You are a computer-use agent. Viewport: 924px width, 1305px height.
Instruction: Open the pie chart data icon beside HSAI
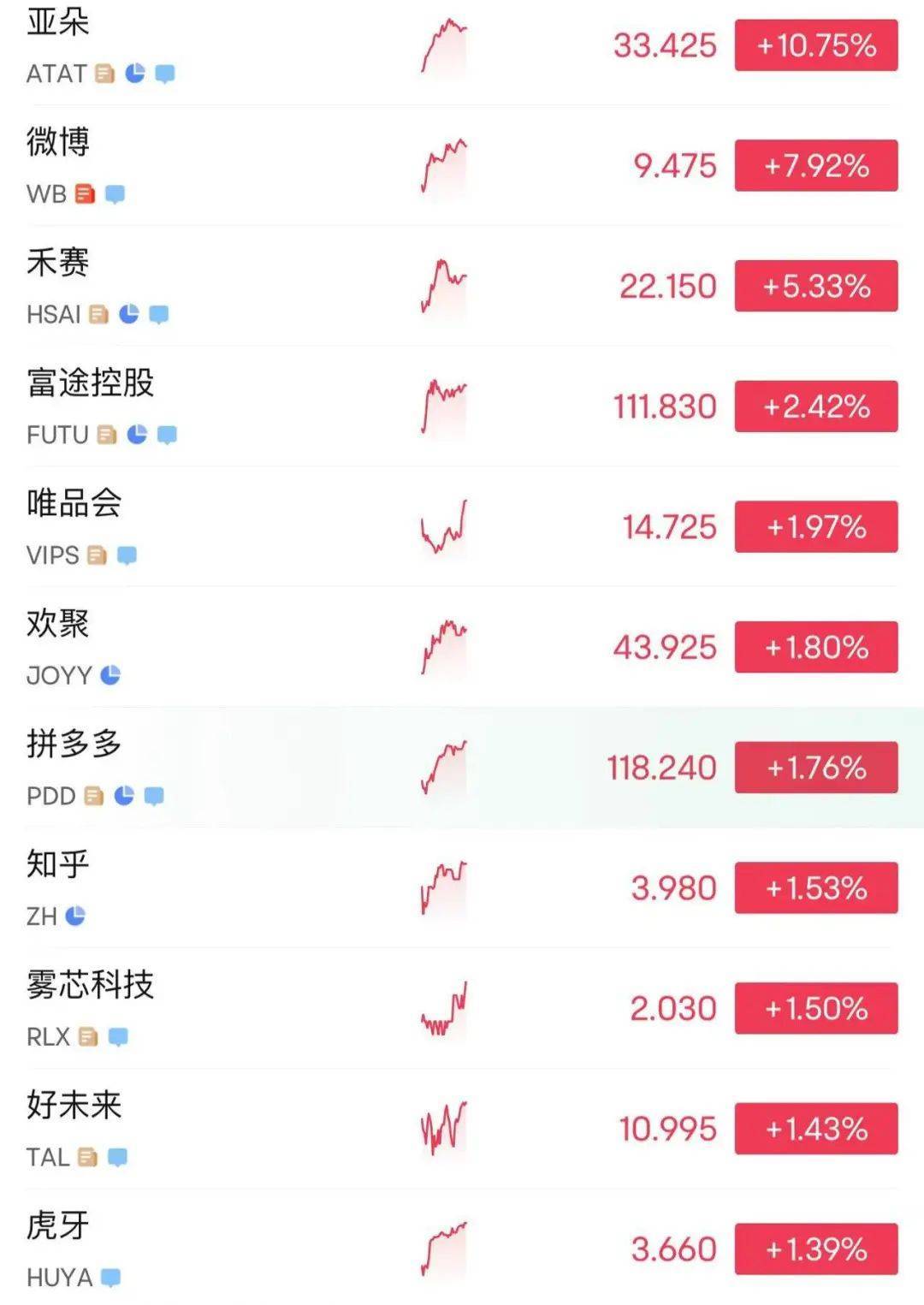129,315
